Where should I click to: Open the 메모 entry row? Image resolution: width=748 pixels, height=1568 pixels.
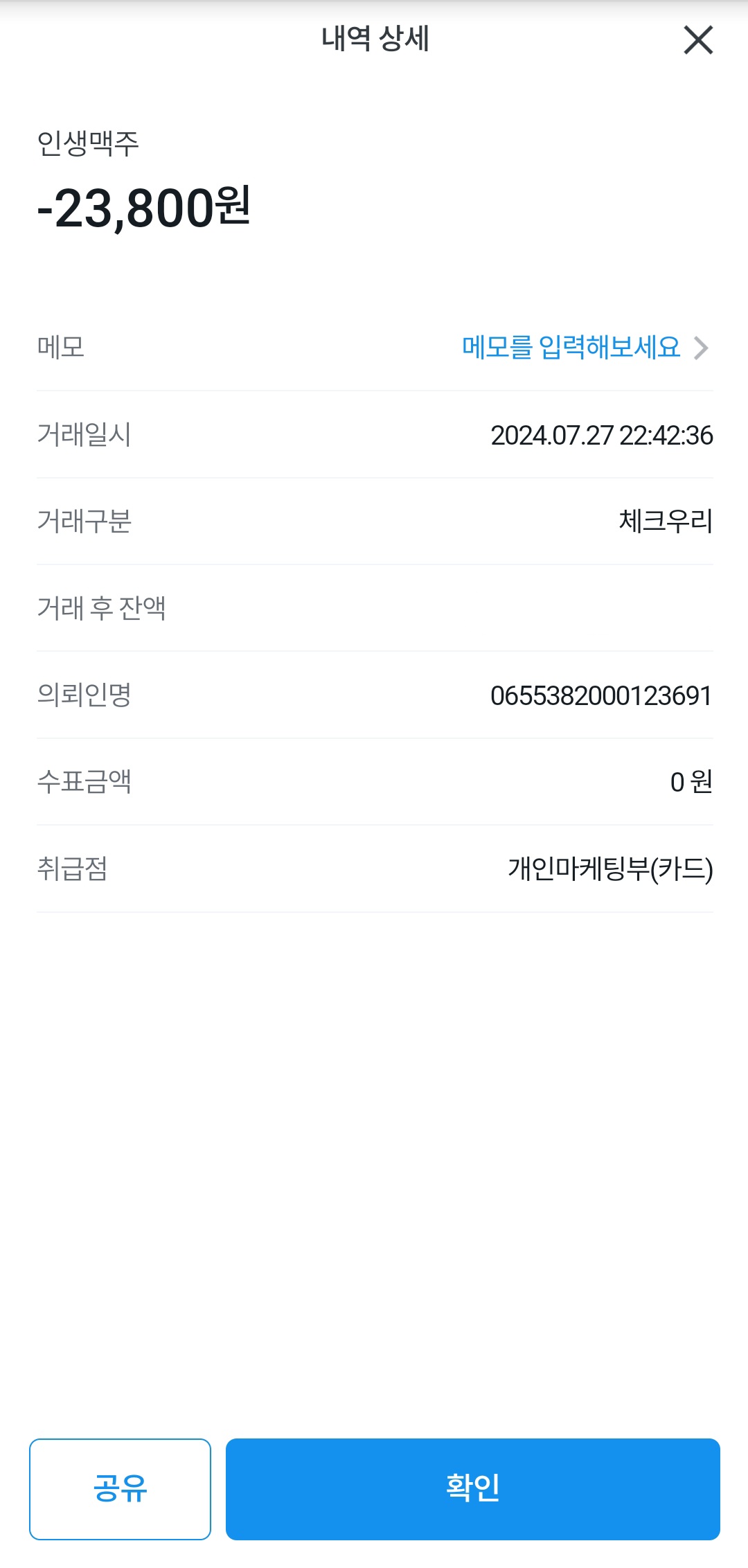[584, 348]
